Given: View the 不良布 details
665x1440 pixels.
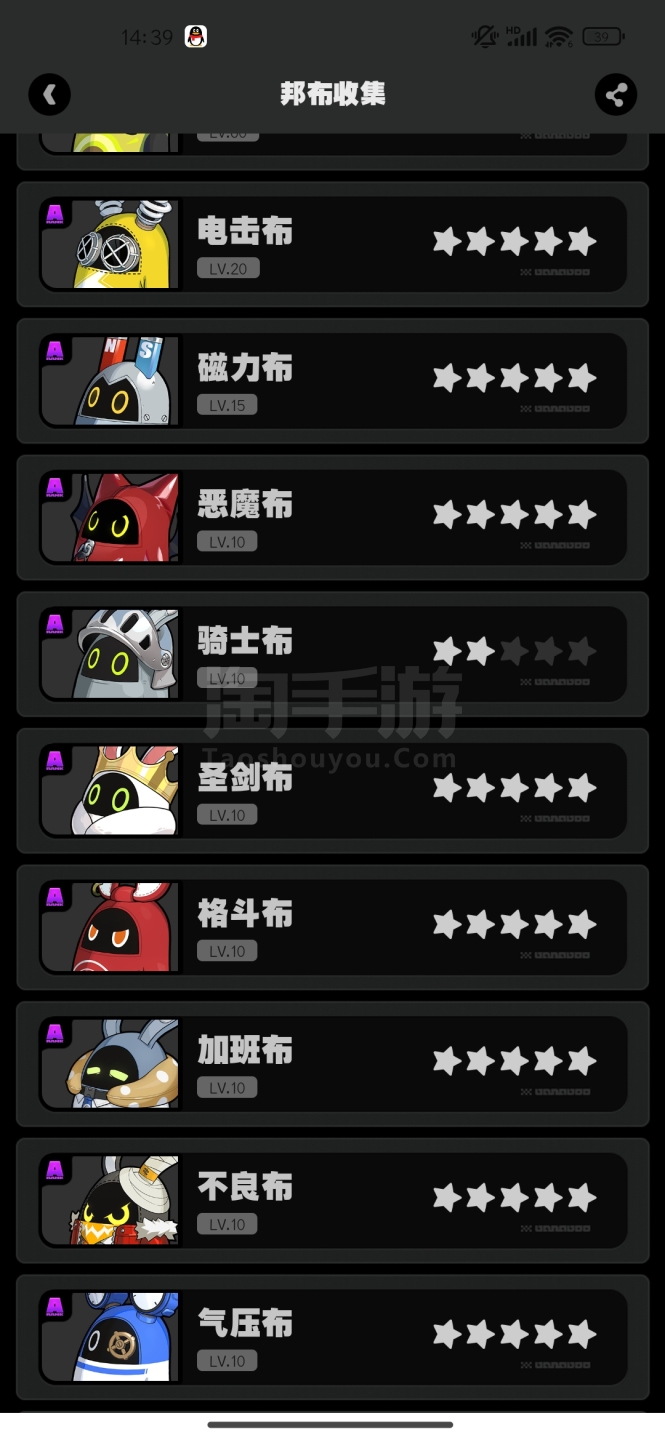Looking at the screenshot, I should point(332,1200).
